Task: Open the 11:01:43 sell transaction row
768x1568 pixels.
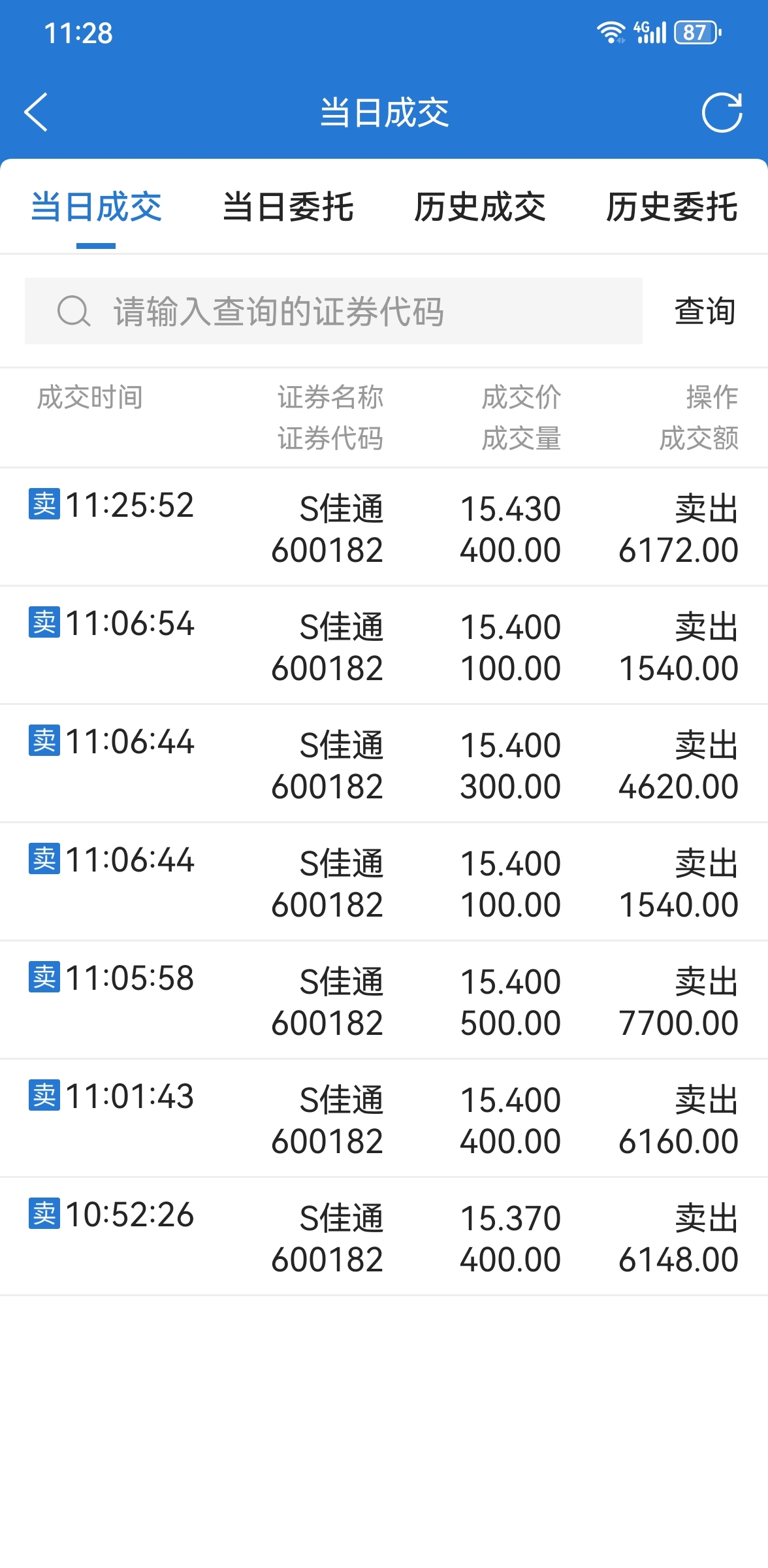Action: (x=384, y=1119)
